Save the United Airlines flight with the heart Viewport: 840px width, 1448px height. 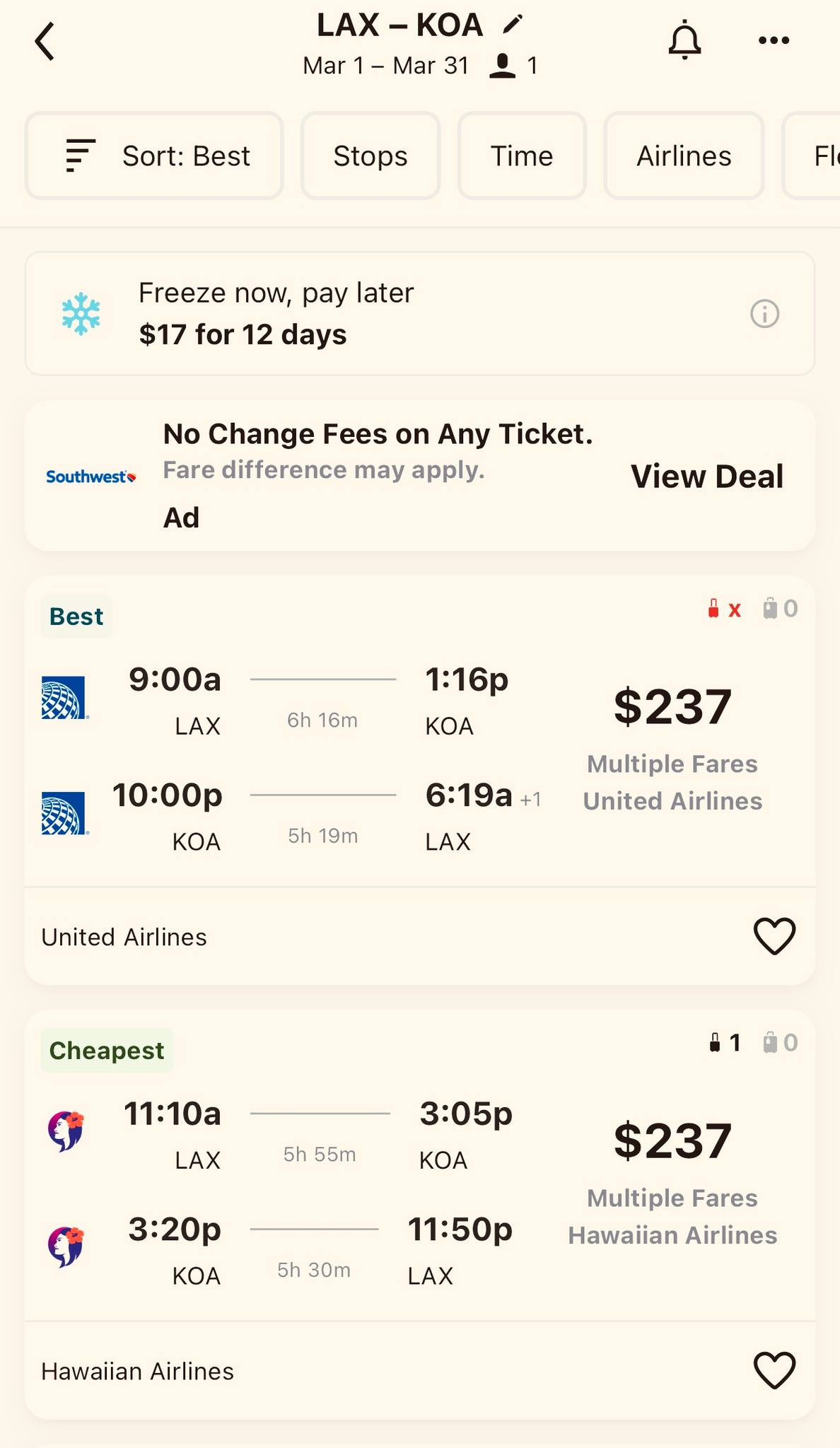pyautogui.click(x=774, y=936)
